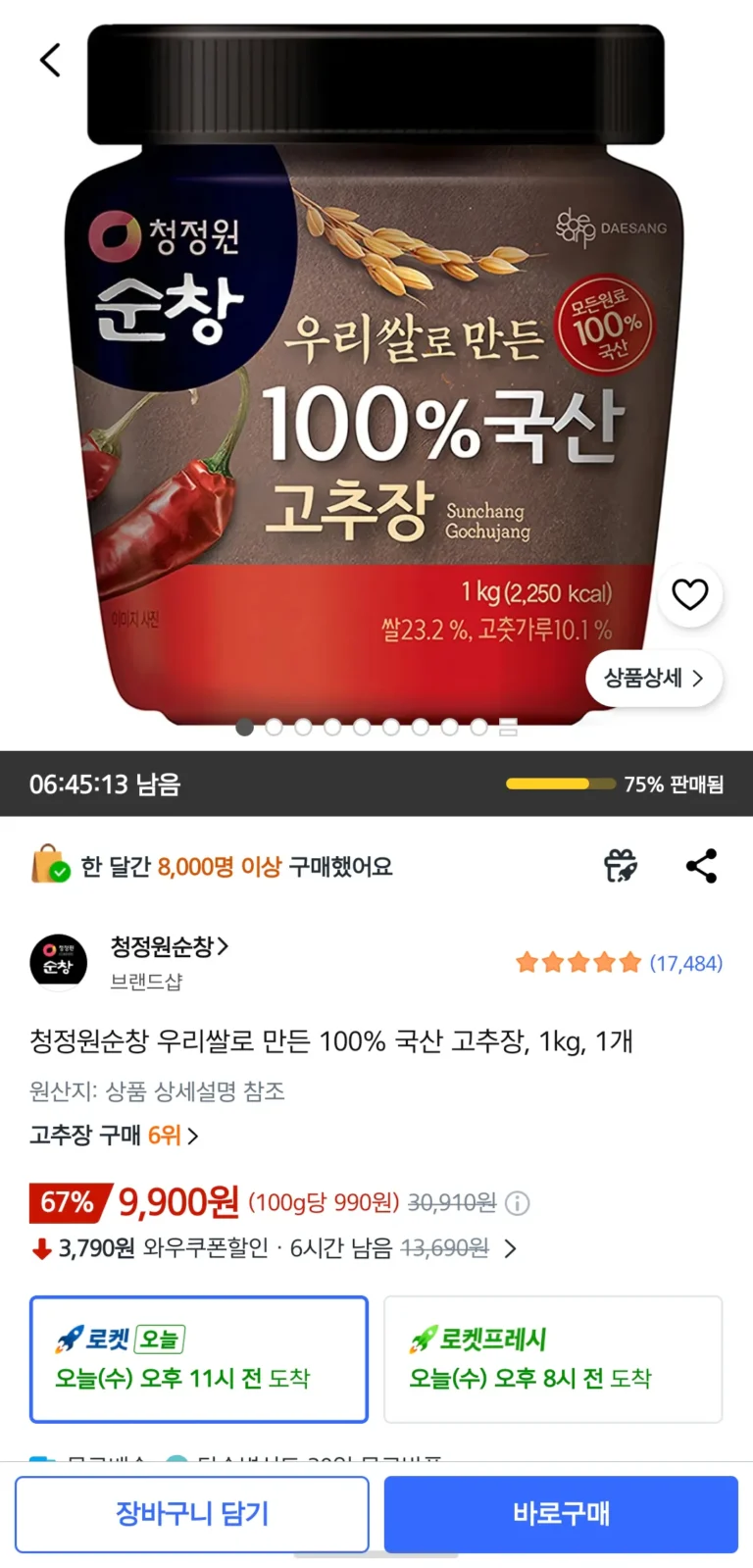Tap the gift icon to send as gift

[x=620, y=866]
